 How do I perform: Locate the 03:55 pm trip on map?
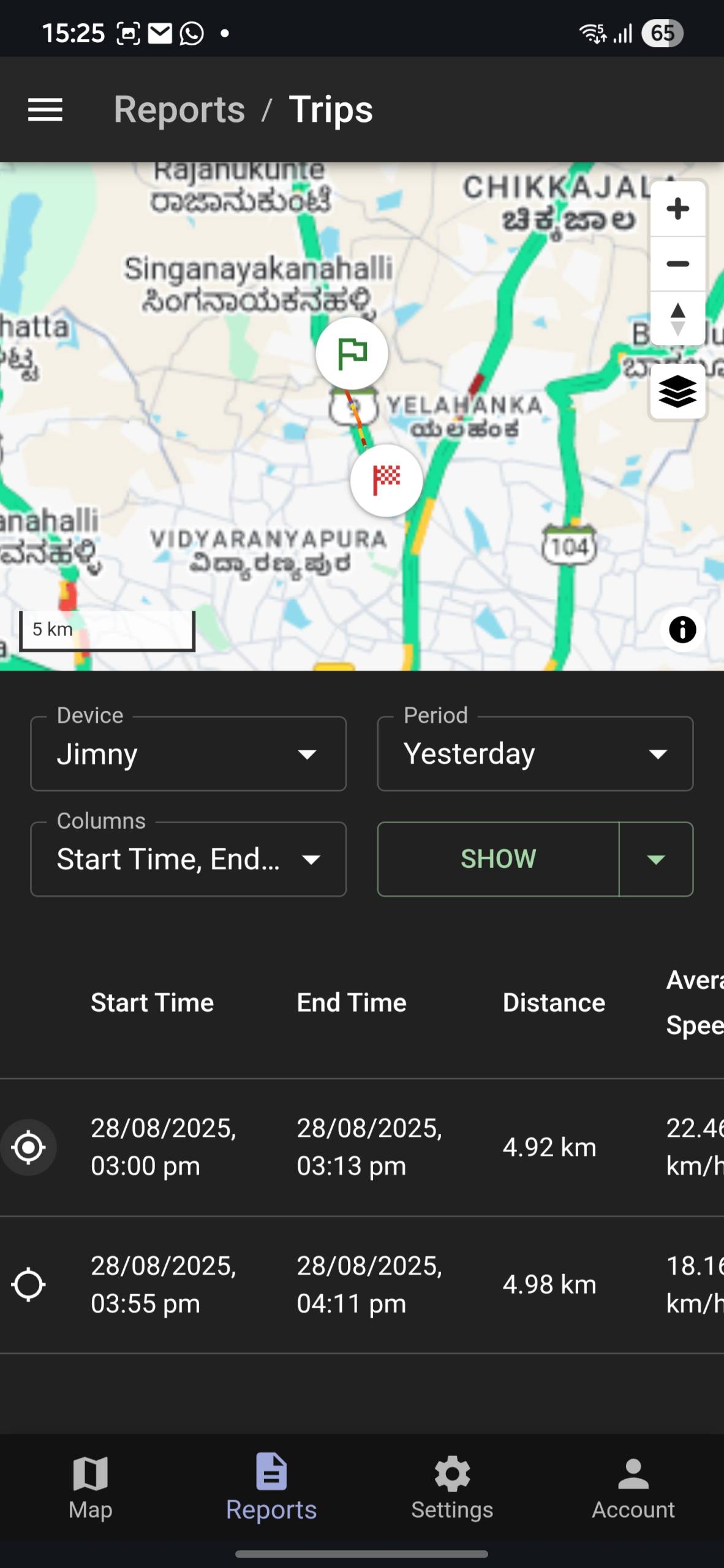(x=29, y=1285)
